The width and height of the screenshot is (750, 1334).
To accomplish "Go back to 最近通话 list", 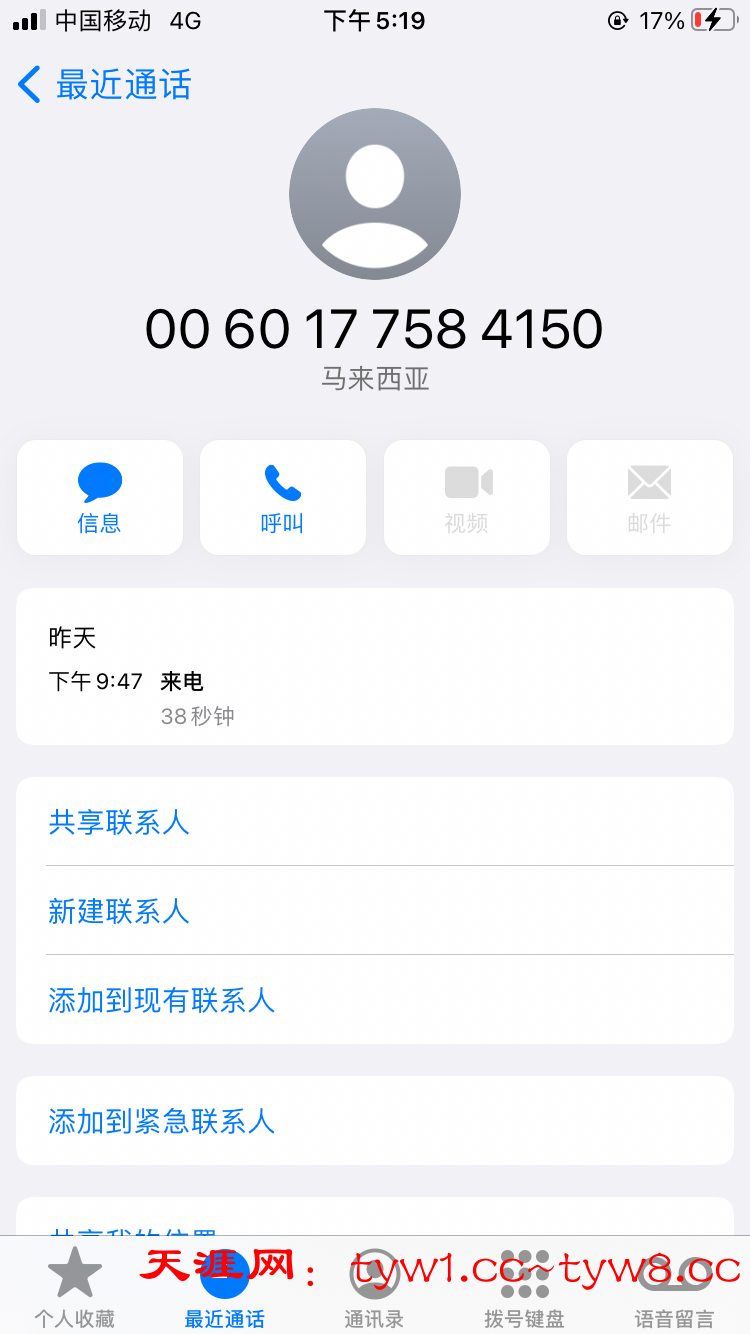I will (x=104, y=85).
